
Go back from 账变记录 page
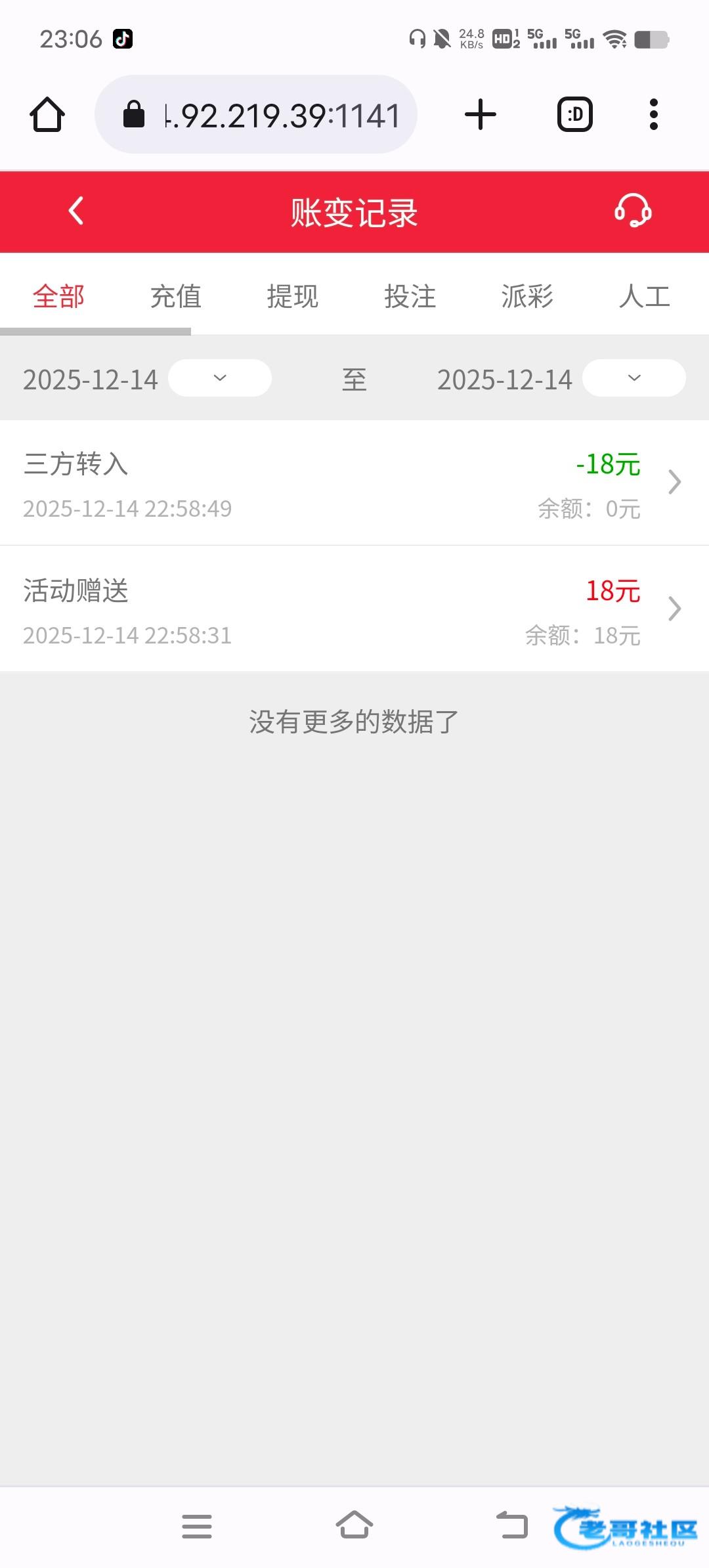[x=76, y=211]
